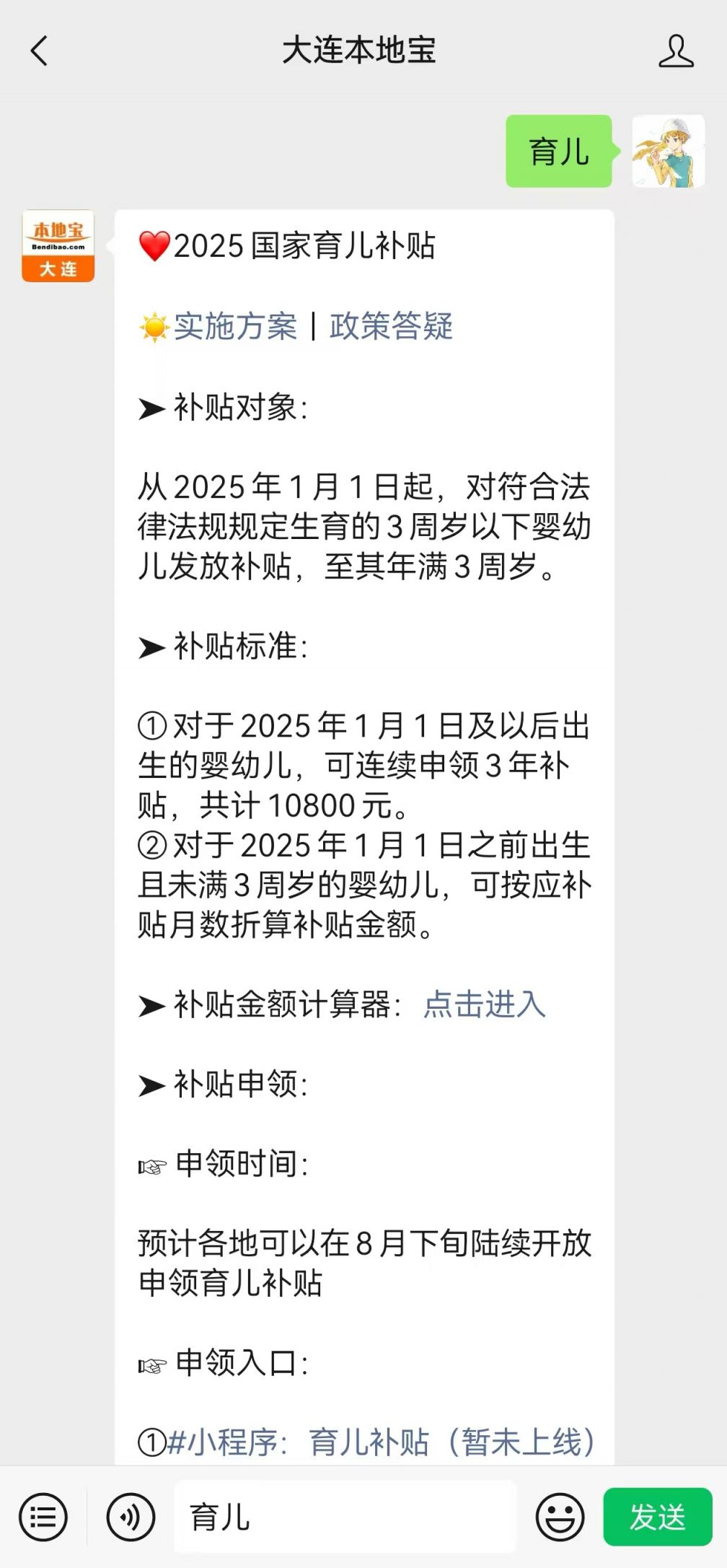727x1568 pixels.
Task: Open the account profile icon
Action: 676,51
